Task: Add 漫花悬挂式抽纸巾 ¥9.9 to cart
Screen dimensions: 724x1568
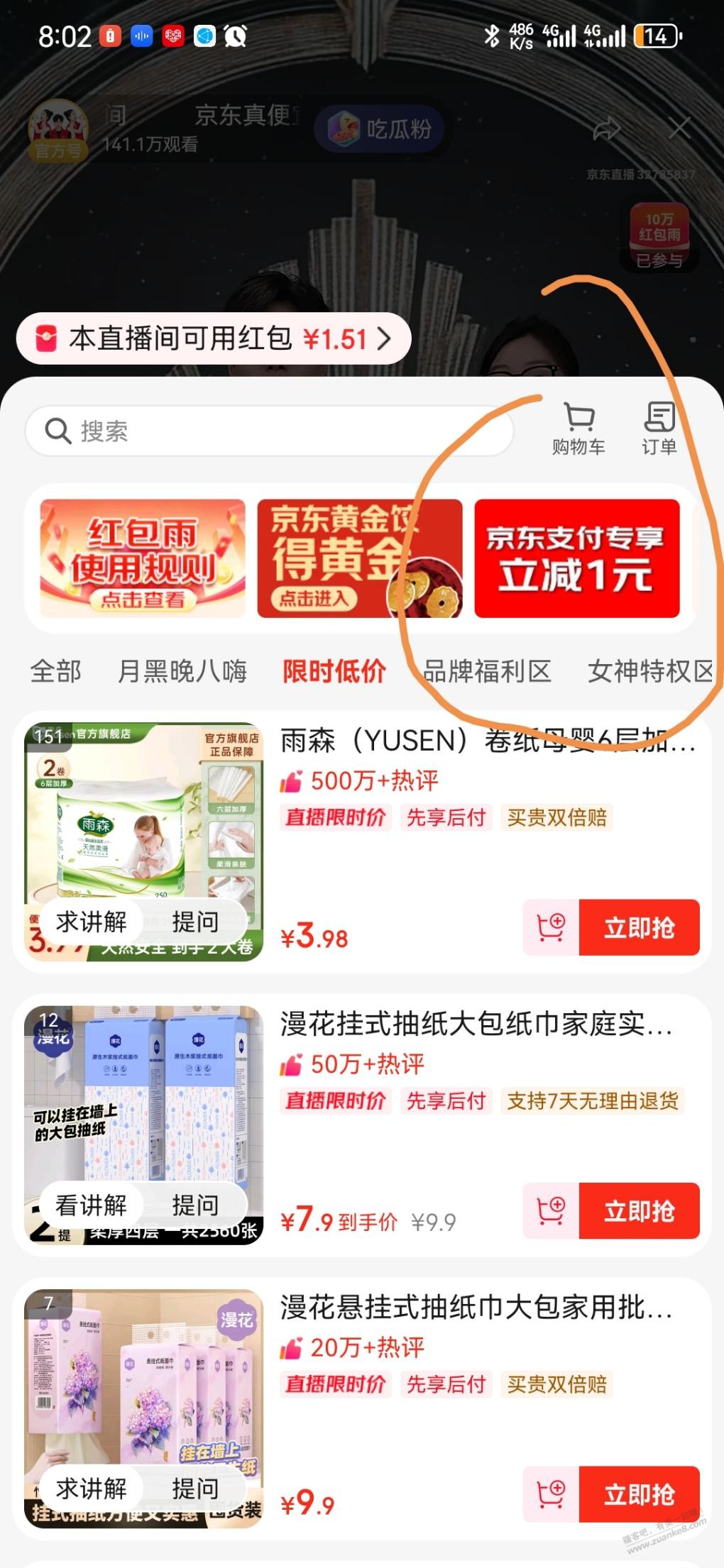Action: pyautogui.click(x=551, y=1494)
